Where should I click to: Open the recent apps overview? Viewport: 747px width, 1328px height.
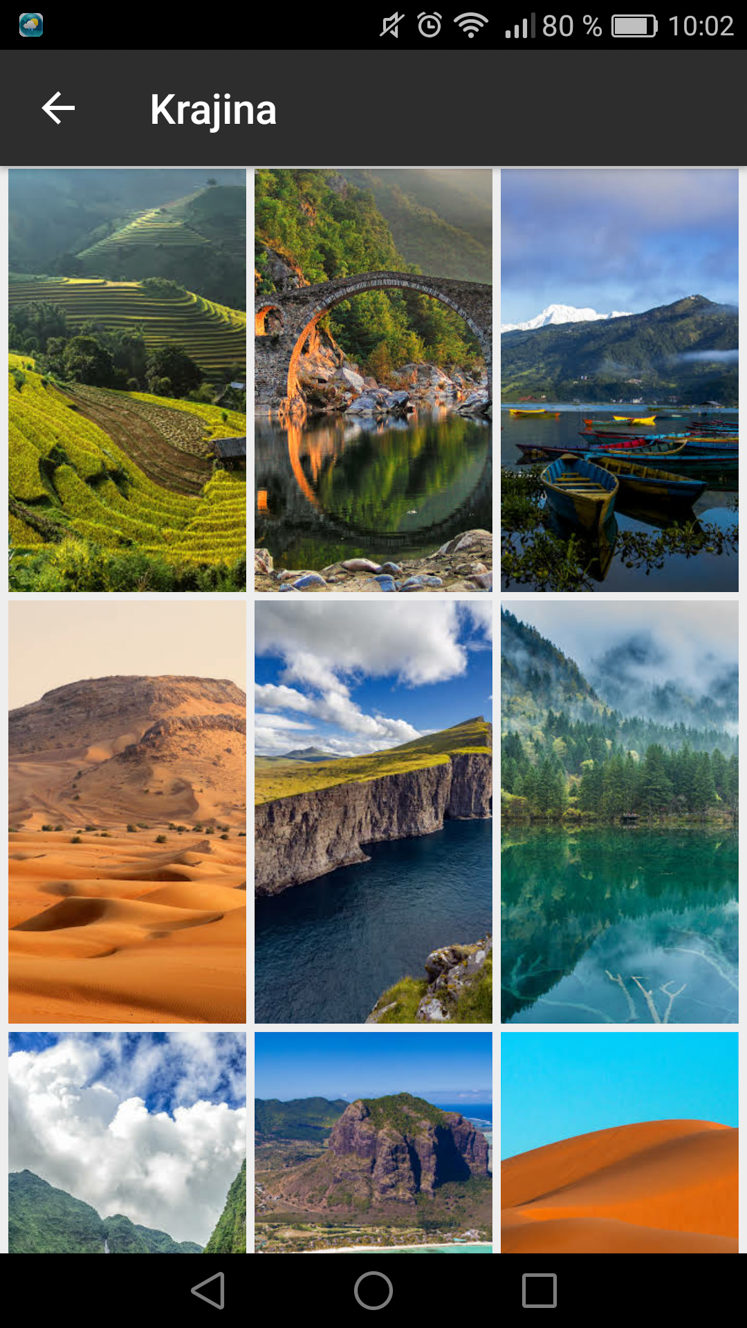[539, 1290]
